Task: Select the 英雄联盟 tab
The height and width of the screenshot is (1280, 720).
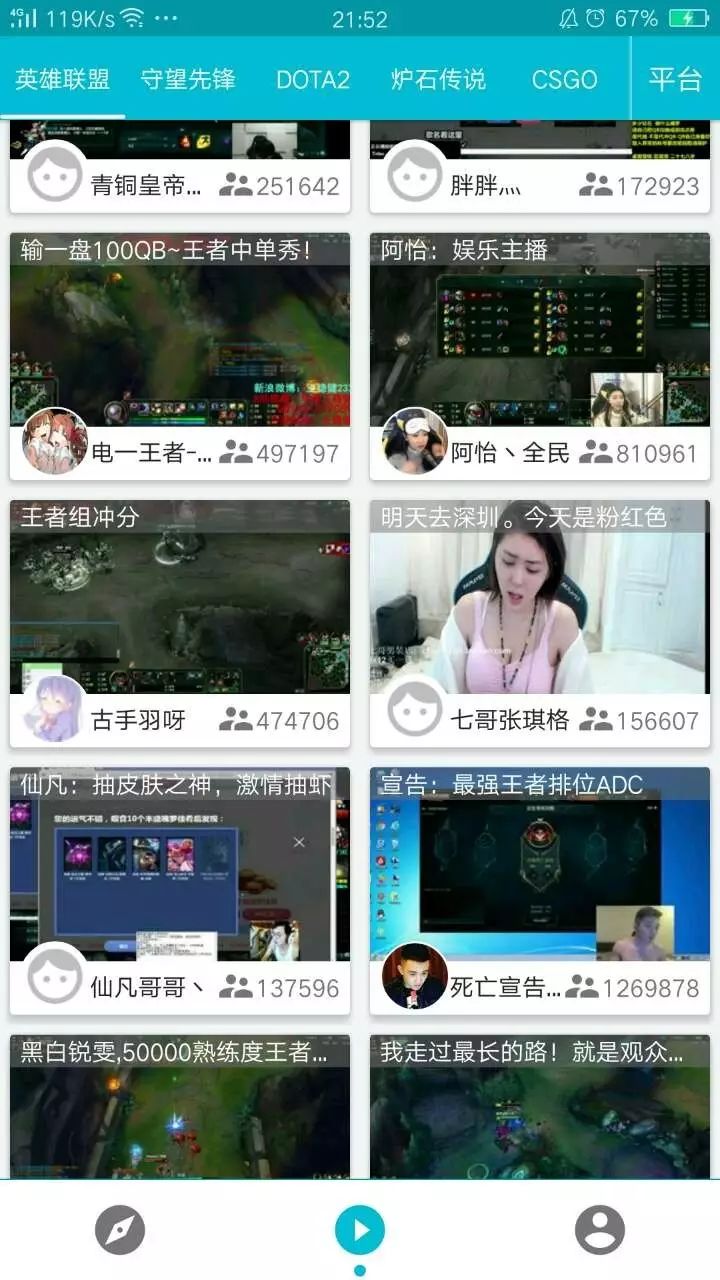Action: click(62, 80)
